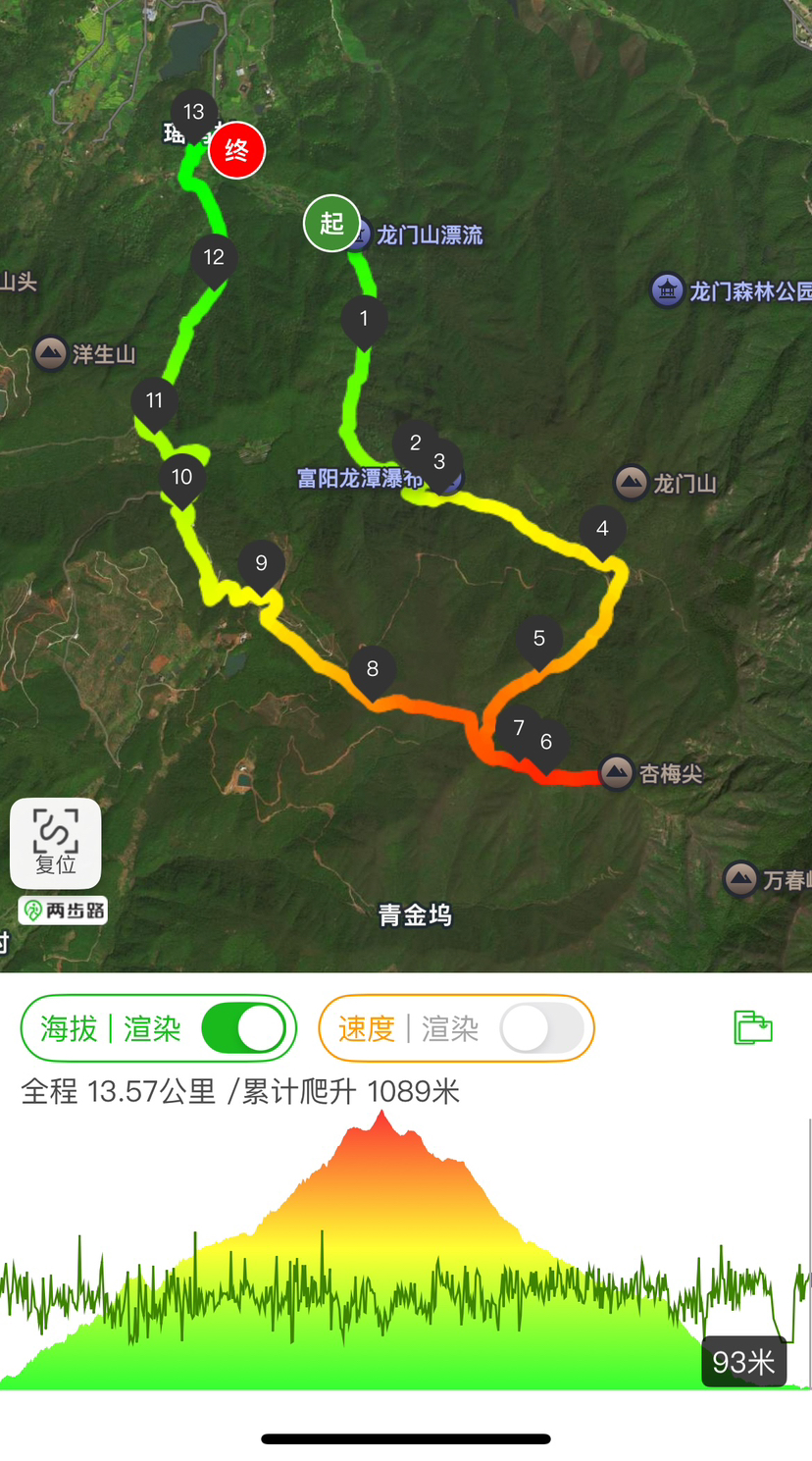Select the 洋生山 mountain marker

point(51,353)
